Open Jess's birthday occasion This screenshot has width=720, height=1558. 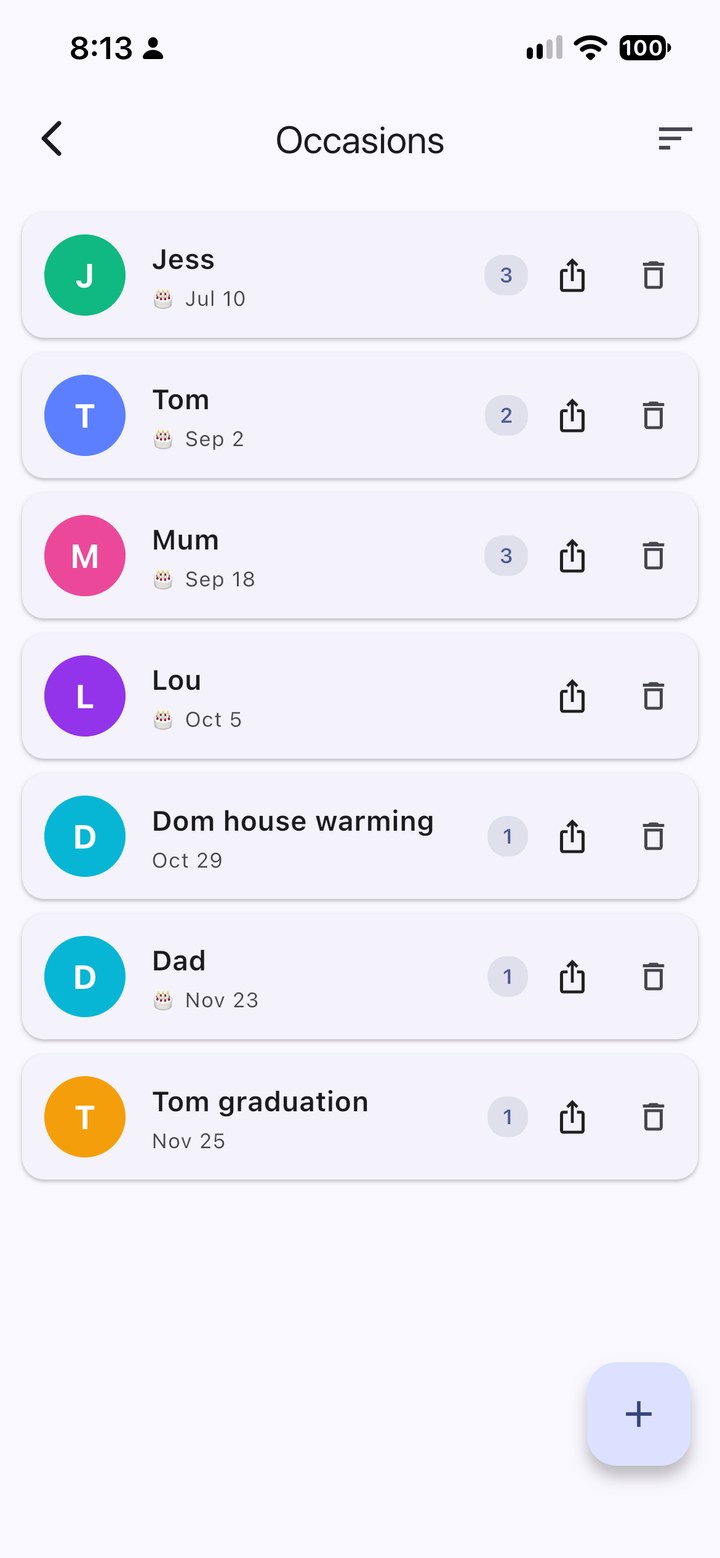(360, 275)
